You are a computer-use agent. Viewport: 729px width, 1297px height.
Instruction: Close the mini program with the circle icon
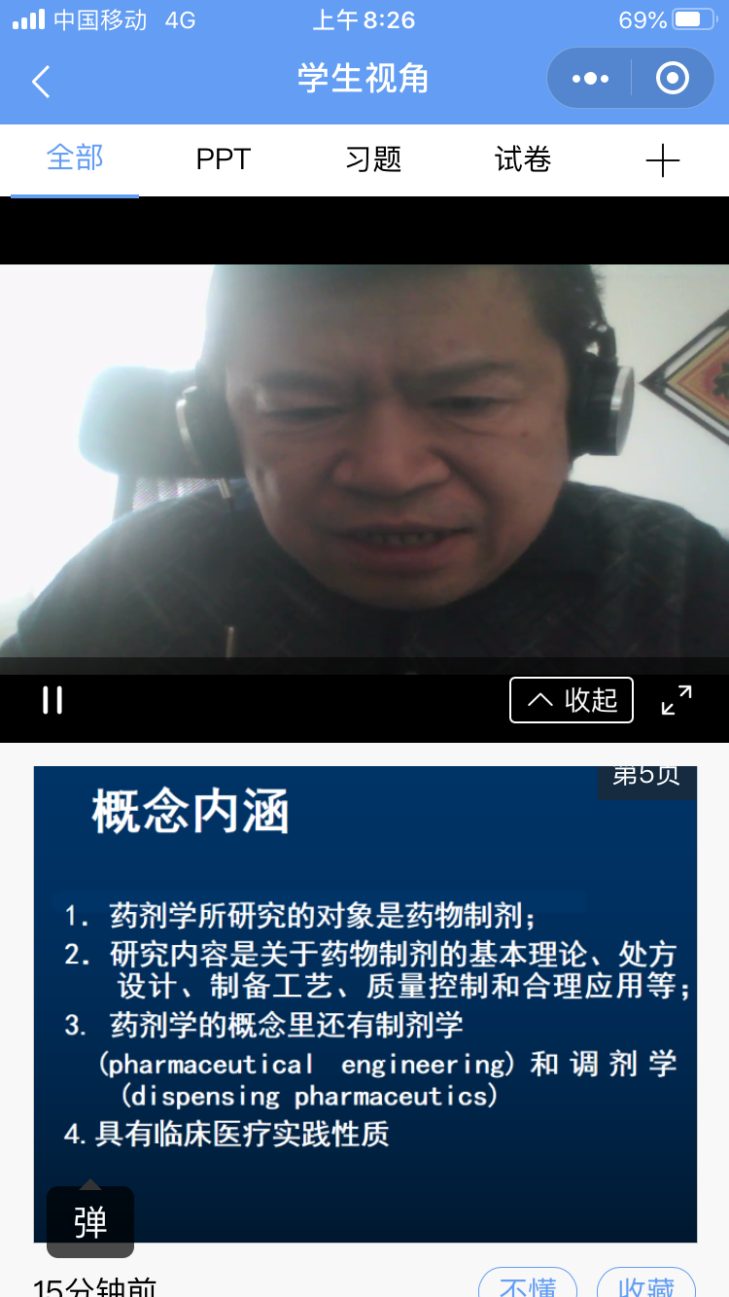(x=672, y=78)
